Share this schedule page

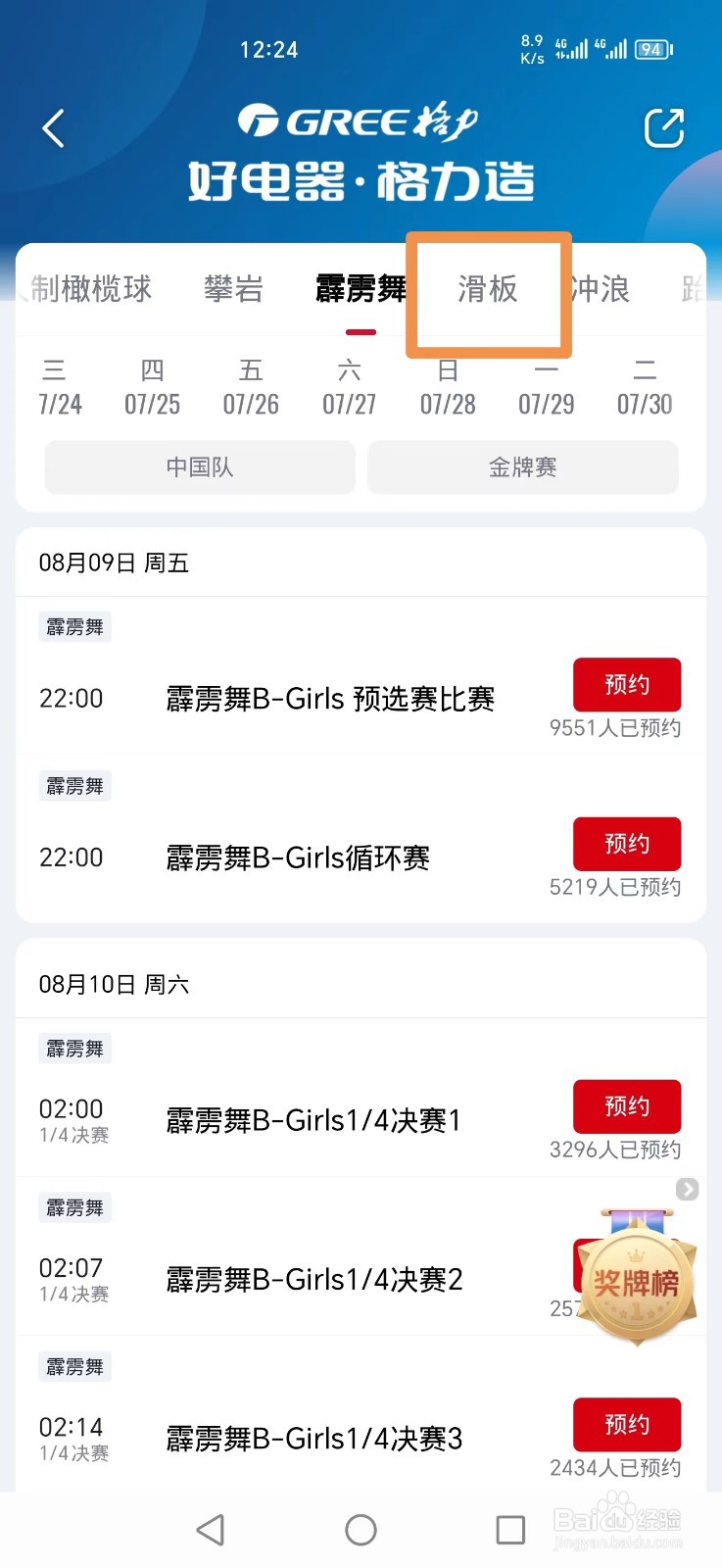click(x=663, y=128)
